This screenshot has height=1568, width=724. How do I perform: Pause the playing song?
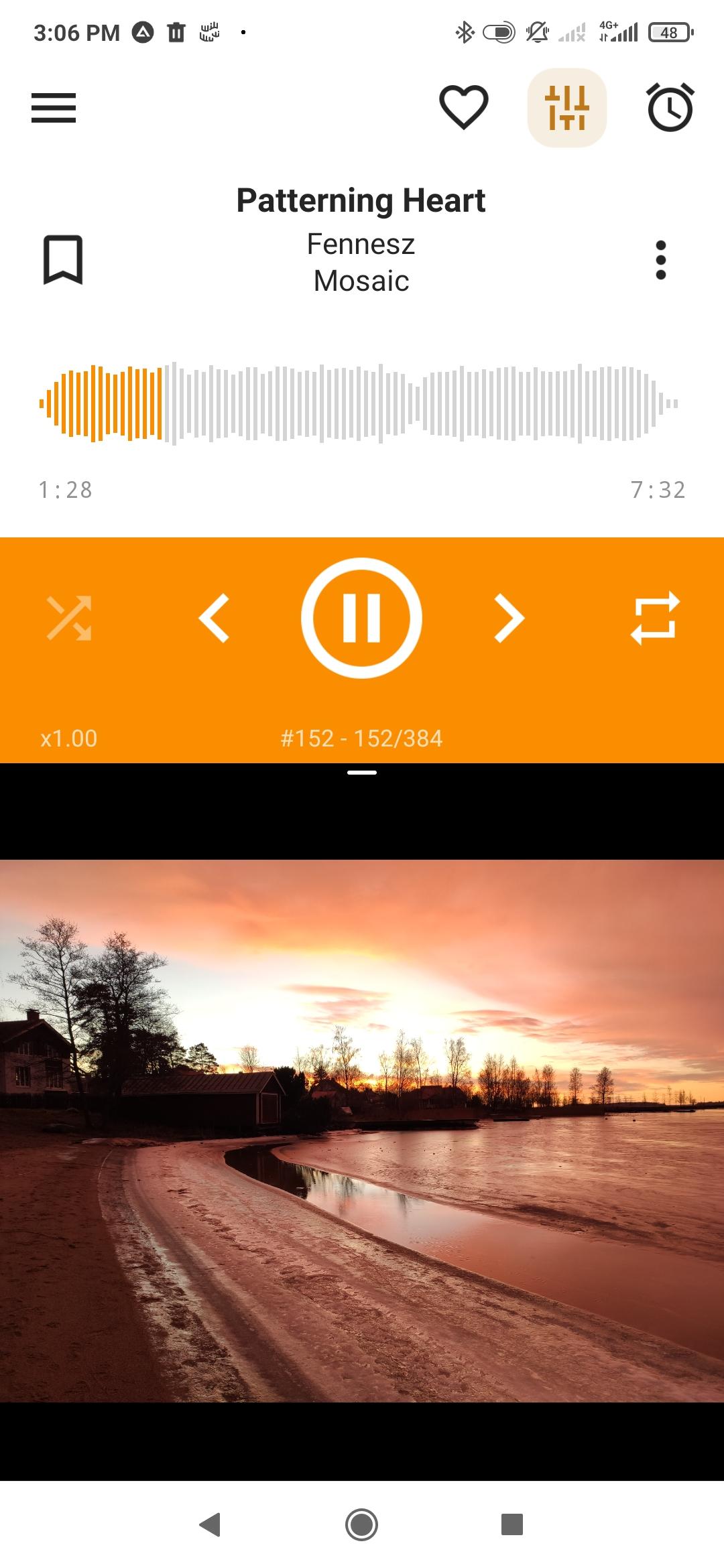point(361,618)
